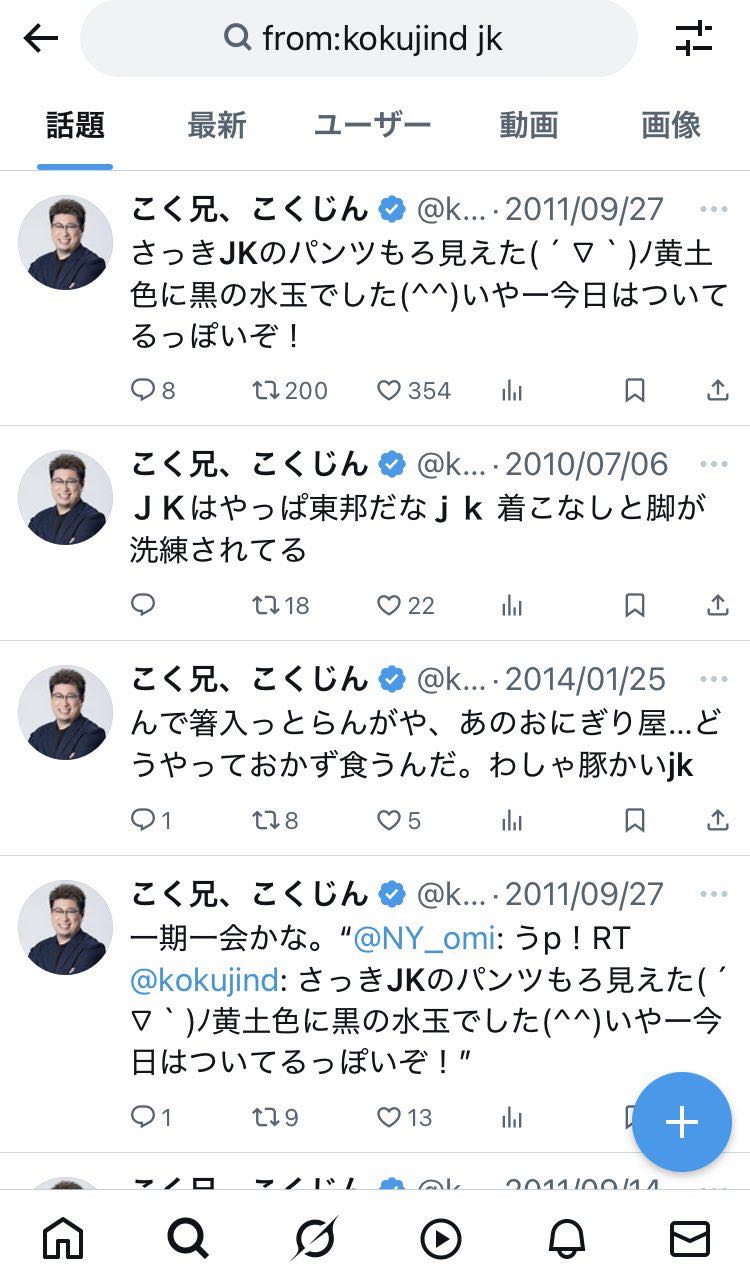The image size is (750, 1288).
Task: Open the more menu on the 2010/07/06 post
Action: [714, 464]
